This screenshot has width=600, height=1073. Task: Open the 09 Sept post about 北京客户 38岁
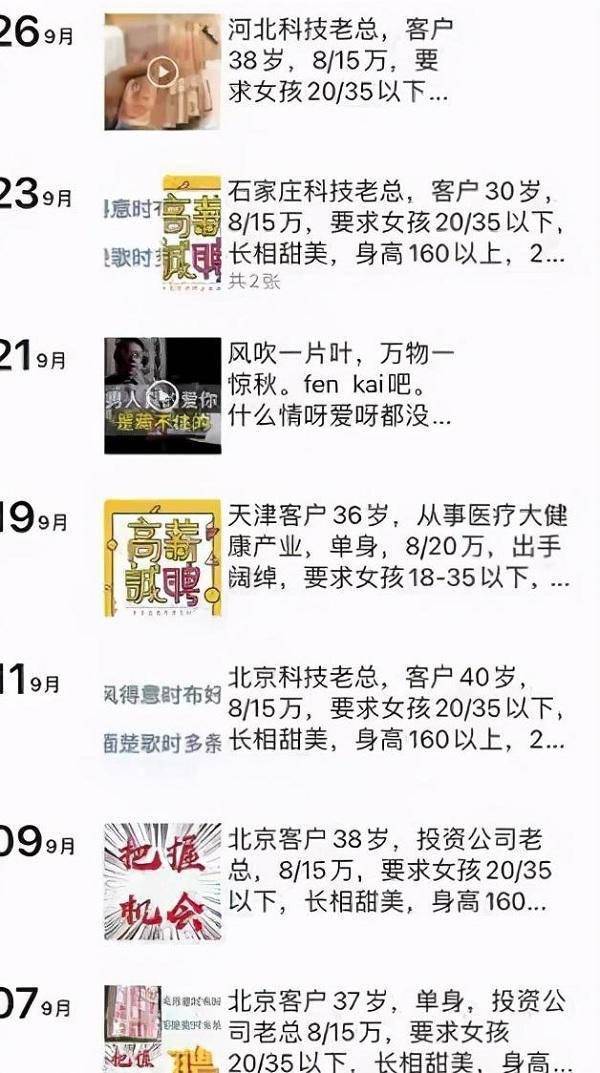(x=390, y=870)
